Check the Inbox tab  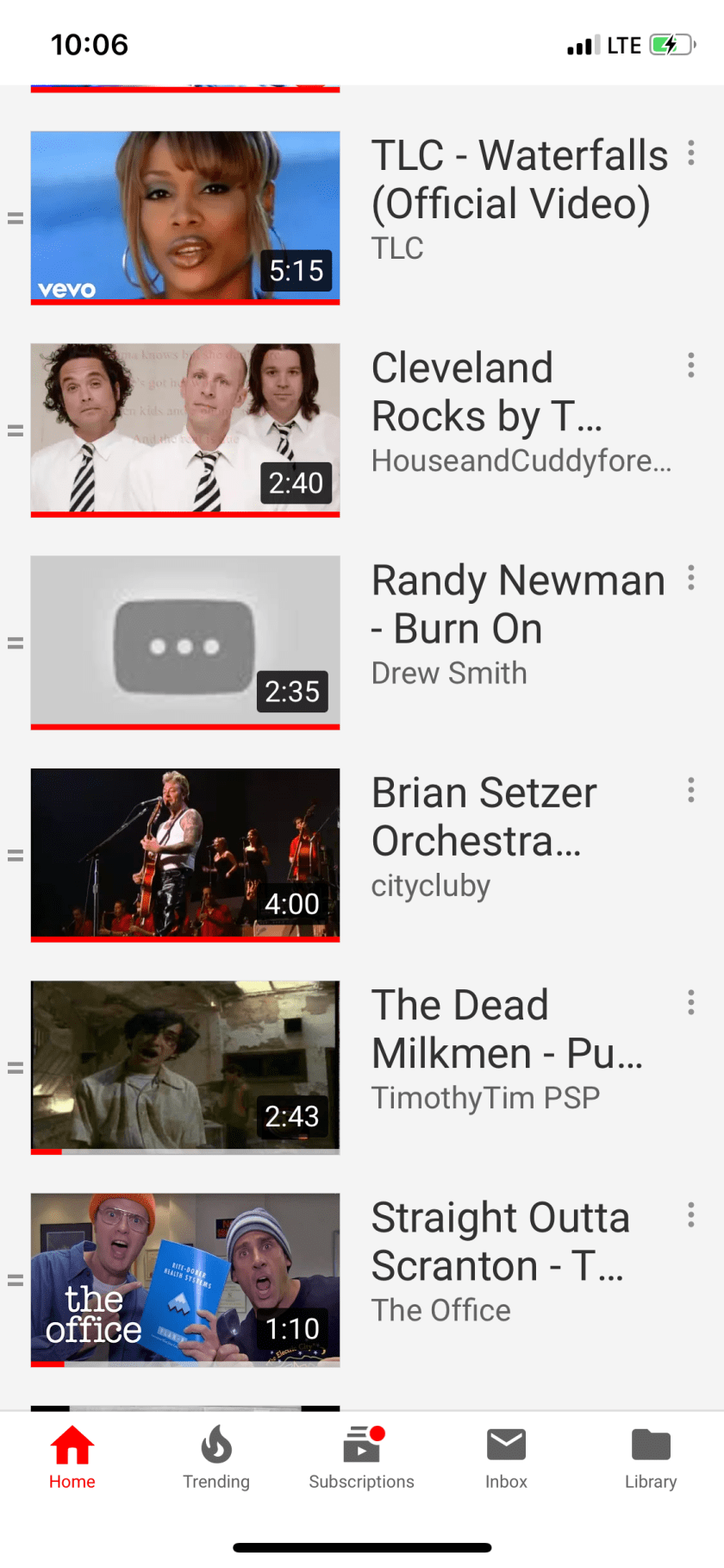(506, 1458)
